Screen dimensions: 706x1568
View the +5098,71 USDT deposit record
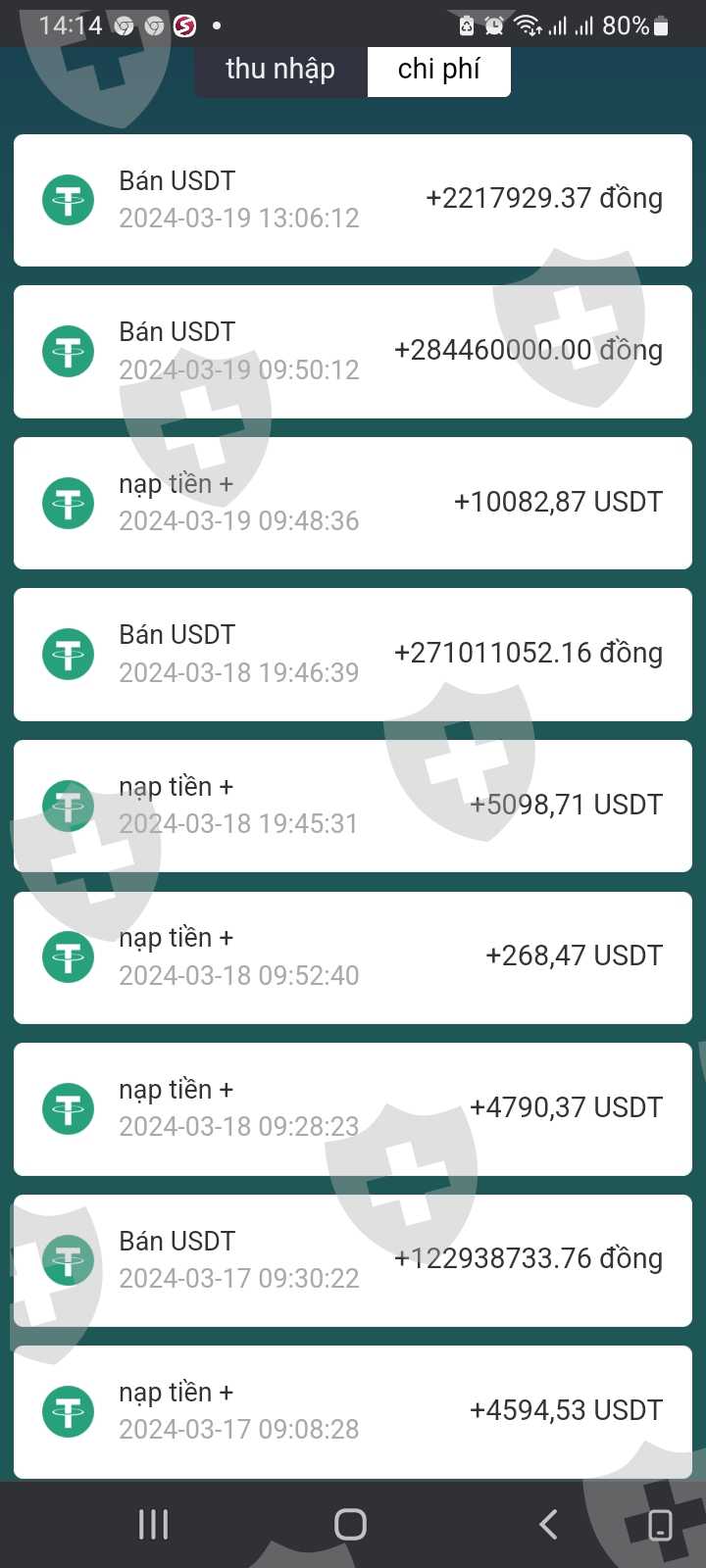[x=352, y=806]
